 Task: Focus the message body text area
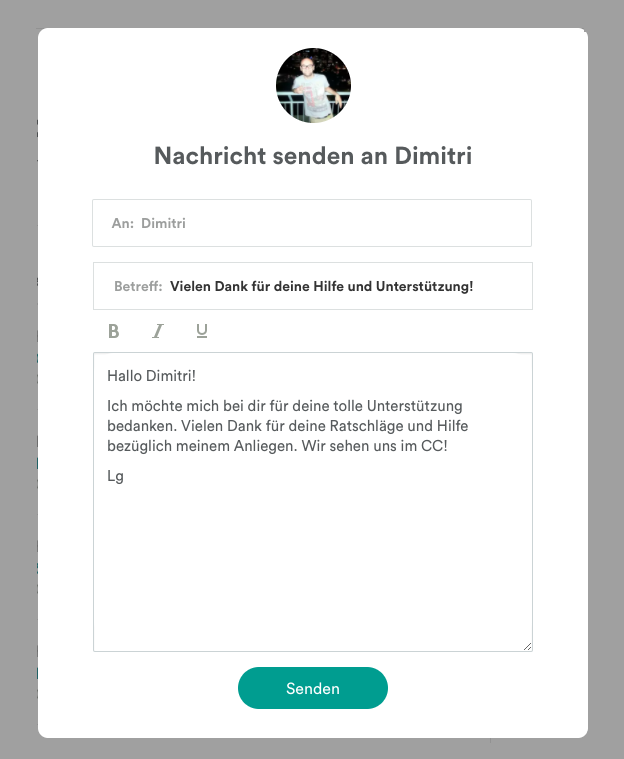(313, 502)
